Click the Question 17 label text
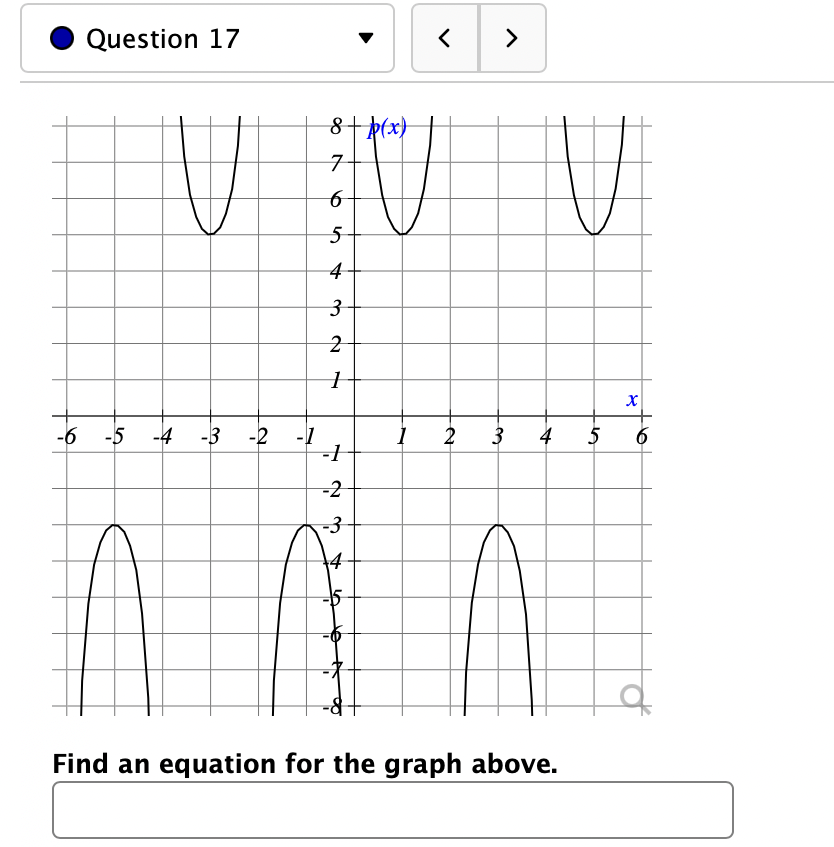The height and width of the screenshot is (847, 834). point(162,39)
